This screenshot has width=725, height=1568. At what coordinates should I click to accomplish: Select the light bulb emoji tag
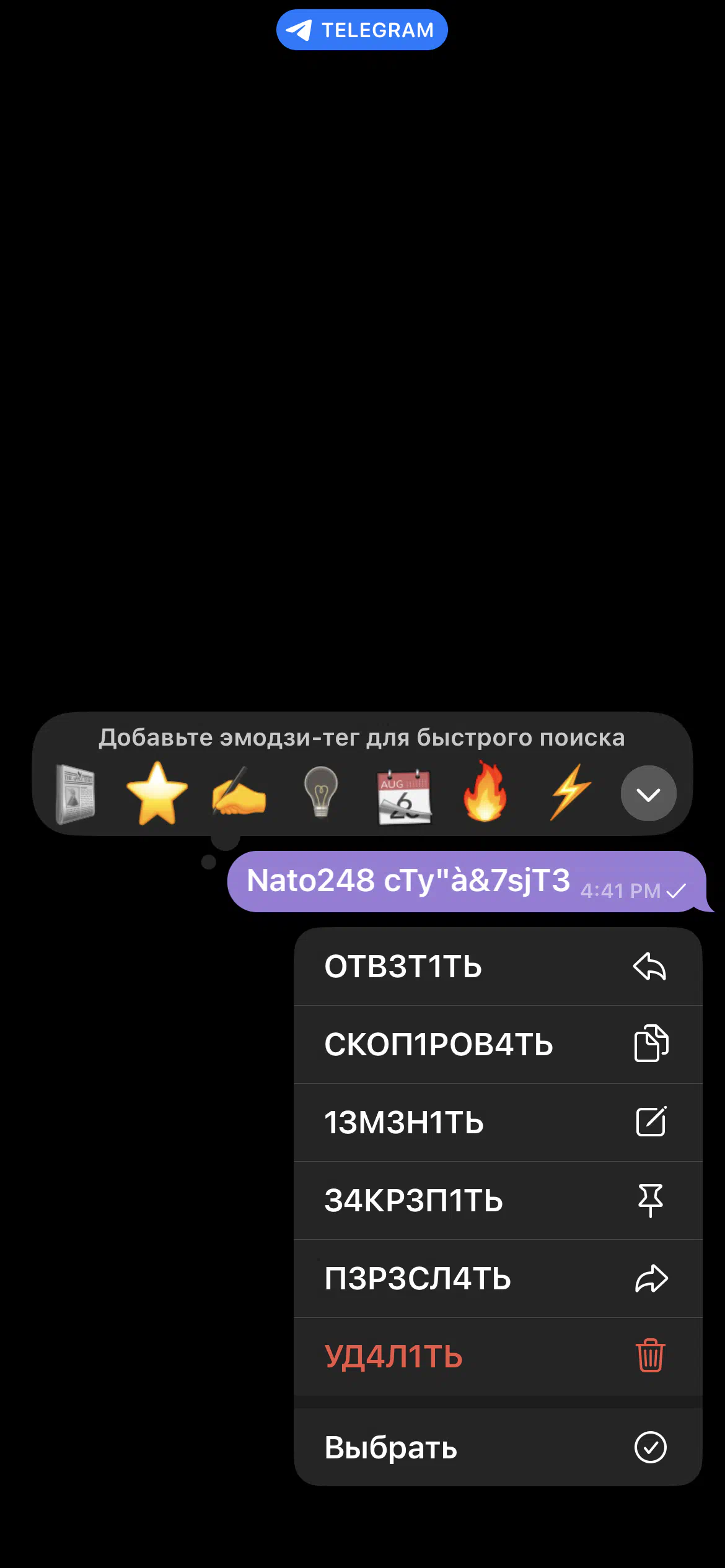[x=320, y=793]
